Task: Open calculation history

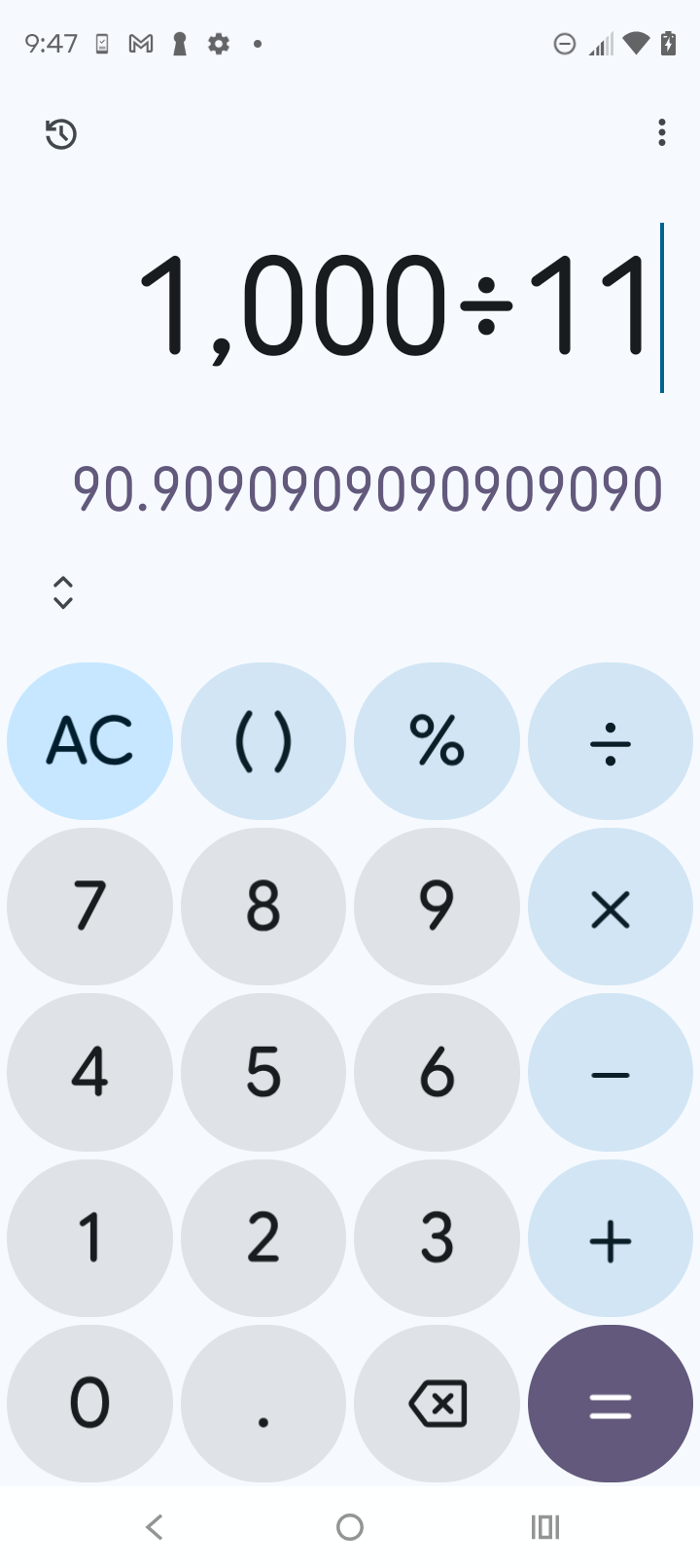Action: pyautogui.click(x=61, y=133)
